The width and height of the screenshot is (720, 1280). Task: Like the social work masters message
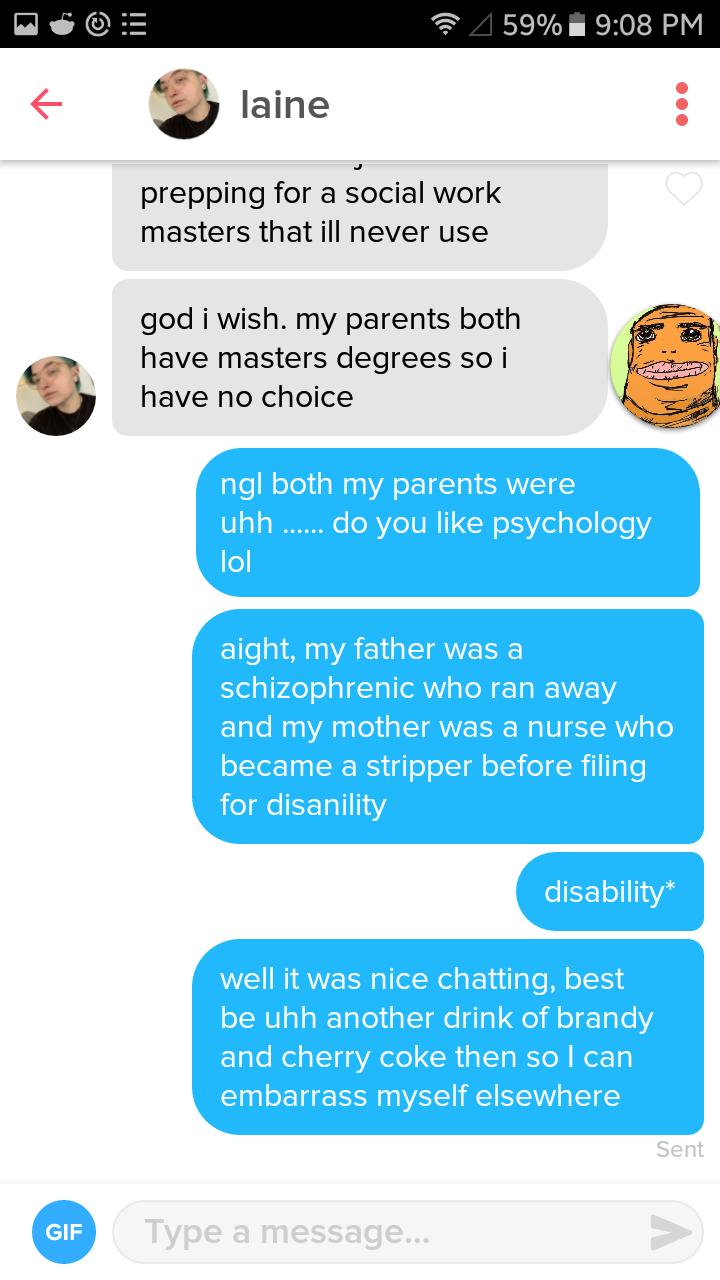pos(684,188)
